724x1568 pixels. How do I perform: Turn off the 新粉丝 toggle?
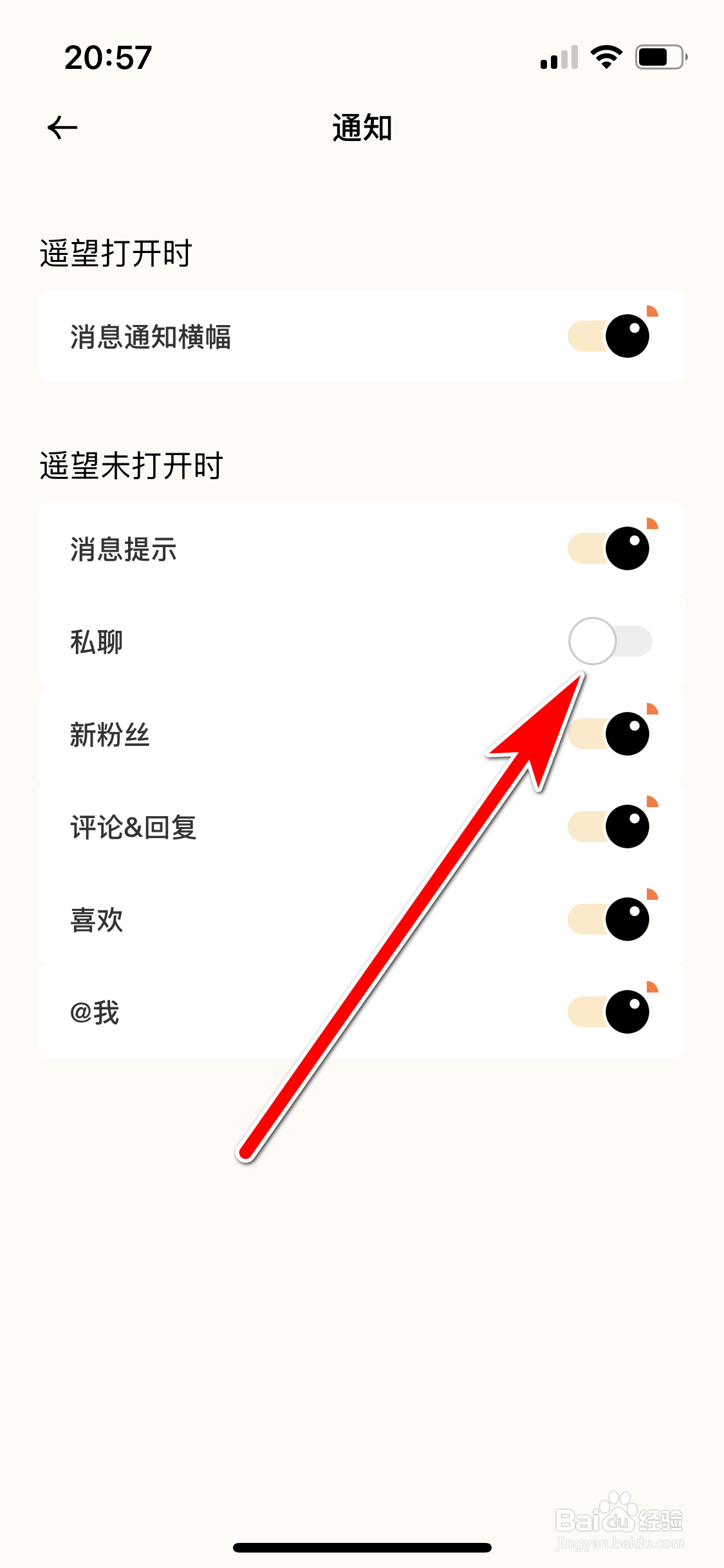pyautogui.click(x=608, y=734)
